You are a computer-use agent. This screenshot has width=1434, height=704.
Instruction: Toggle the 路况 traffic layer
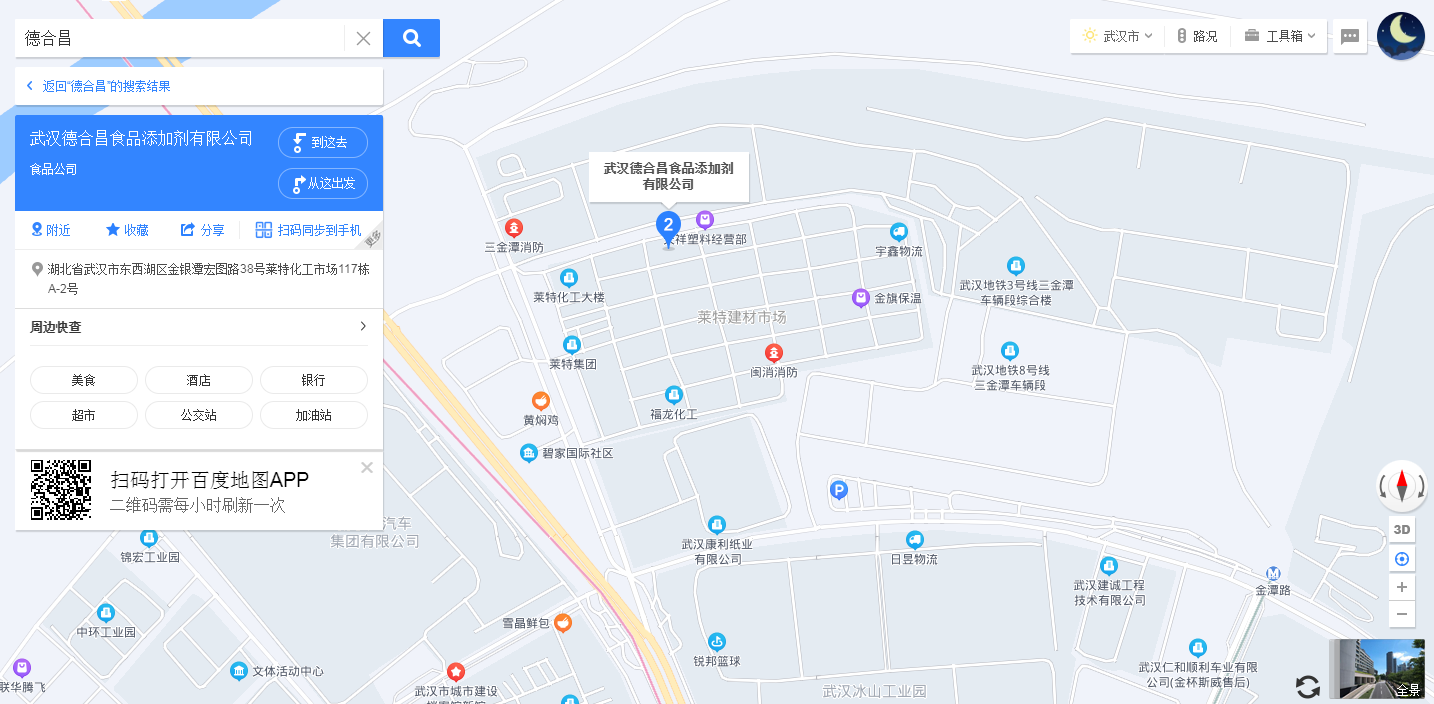point(1196,36)
